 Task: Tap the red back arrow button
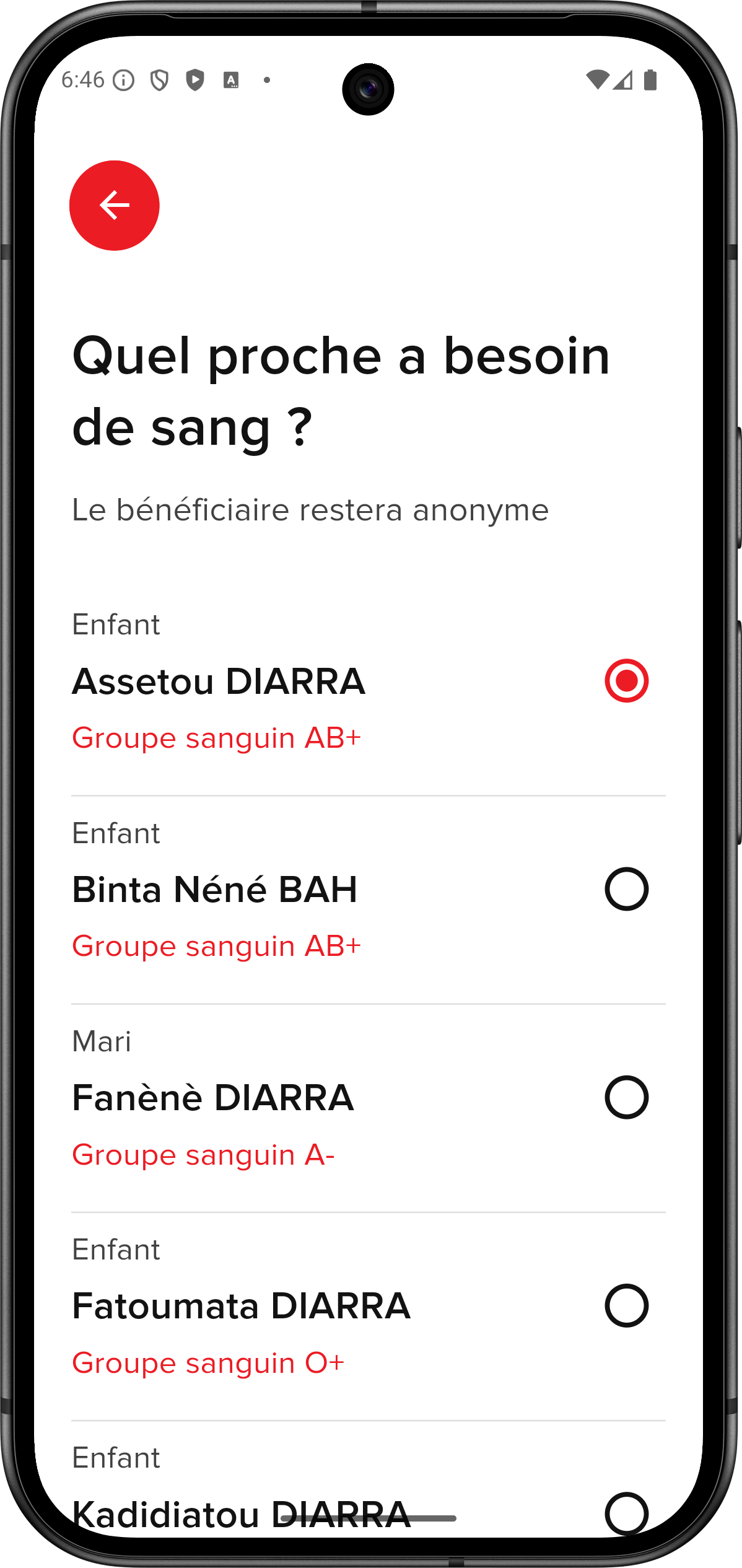click(115, 205)
